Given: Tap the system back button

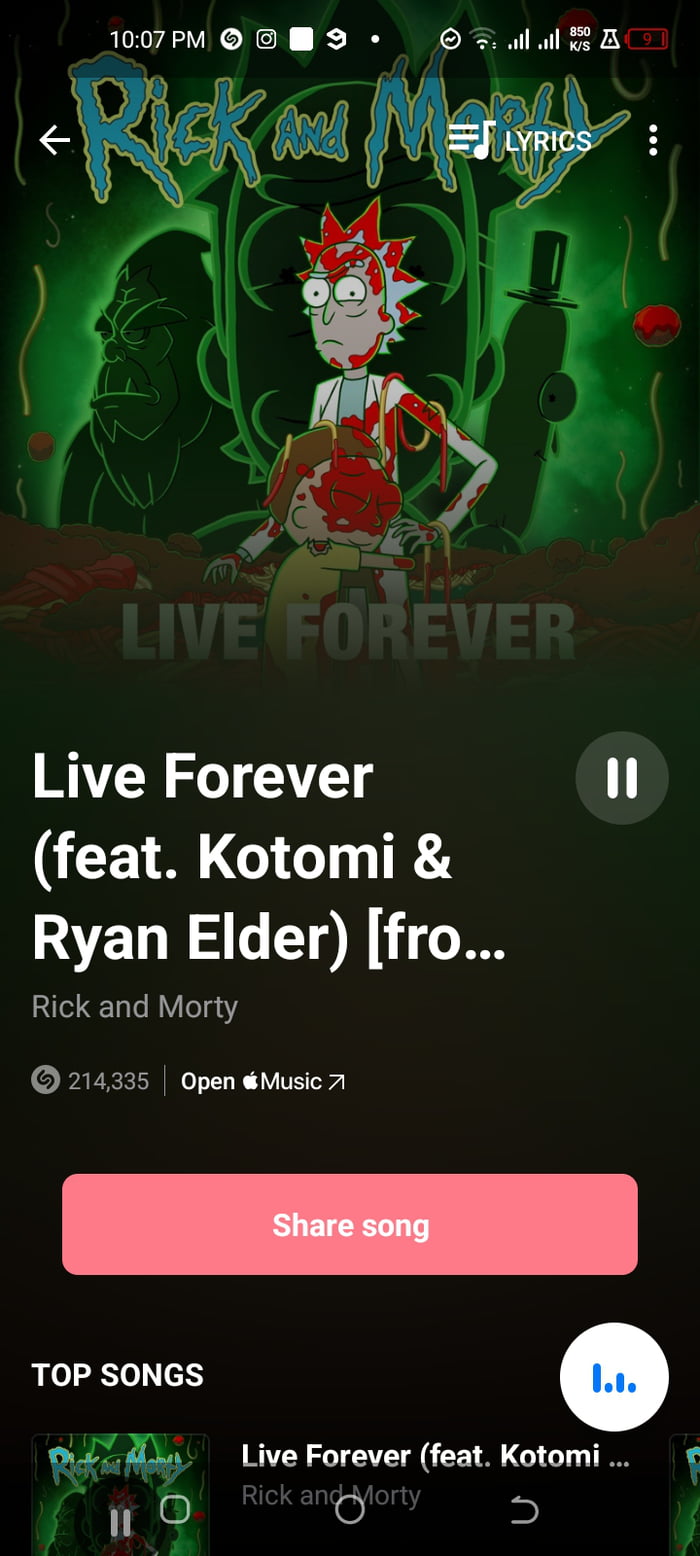Looking at the screenshot, I should click(x=524, y=1510).
